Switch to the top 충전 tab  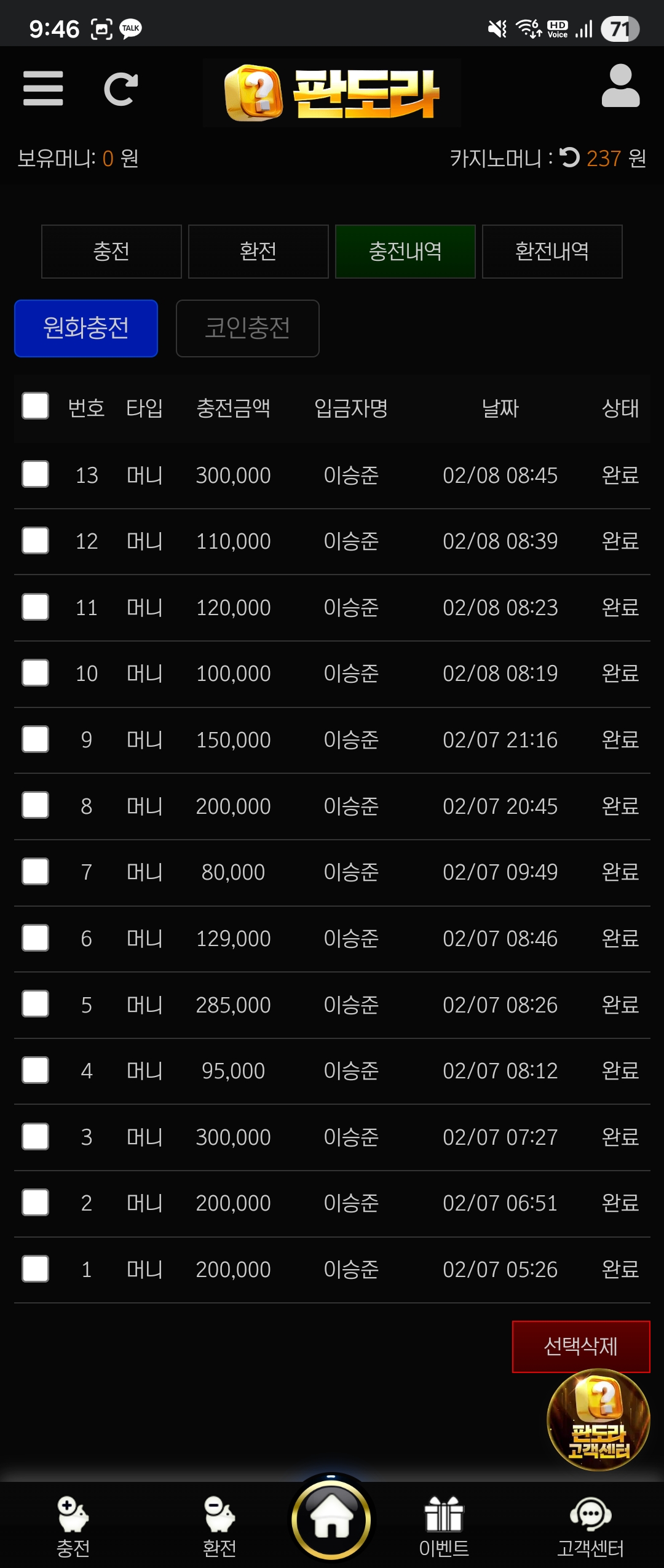click(x=111, y=252)
